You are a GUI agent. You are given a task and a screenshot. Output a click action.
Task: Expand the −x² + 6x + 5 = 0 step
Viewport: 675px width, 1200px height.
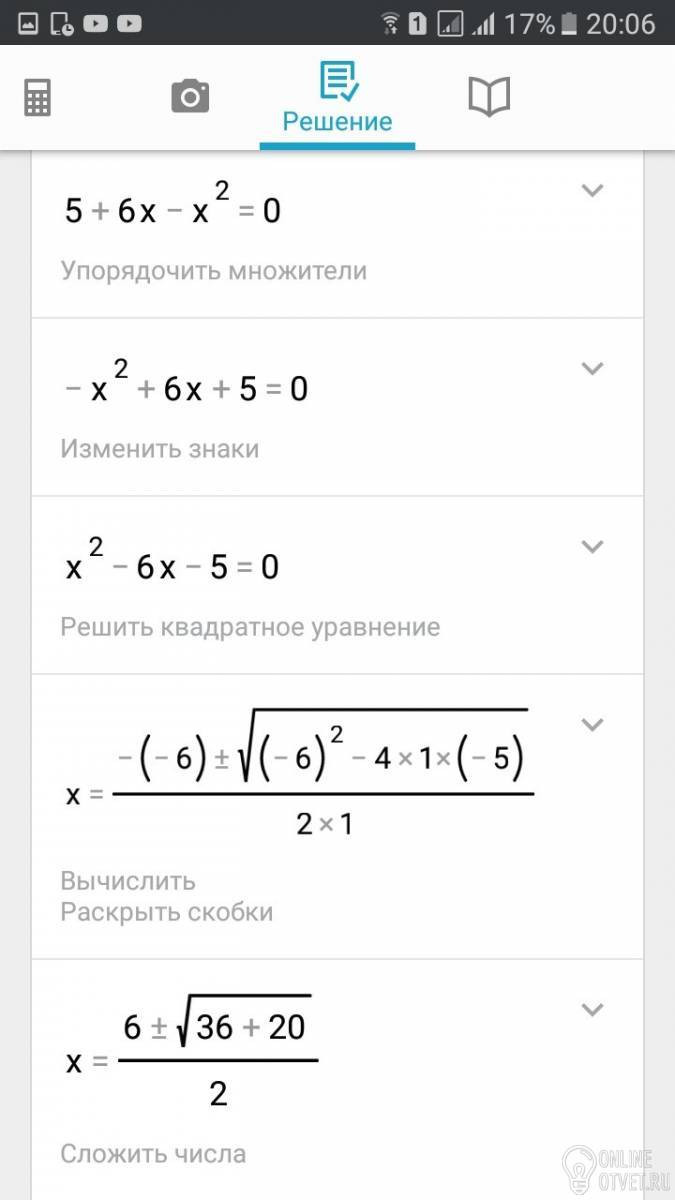point(593,368)
